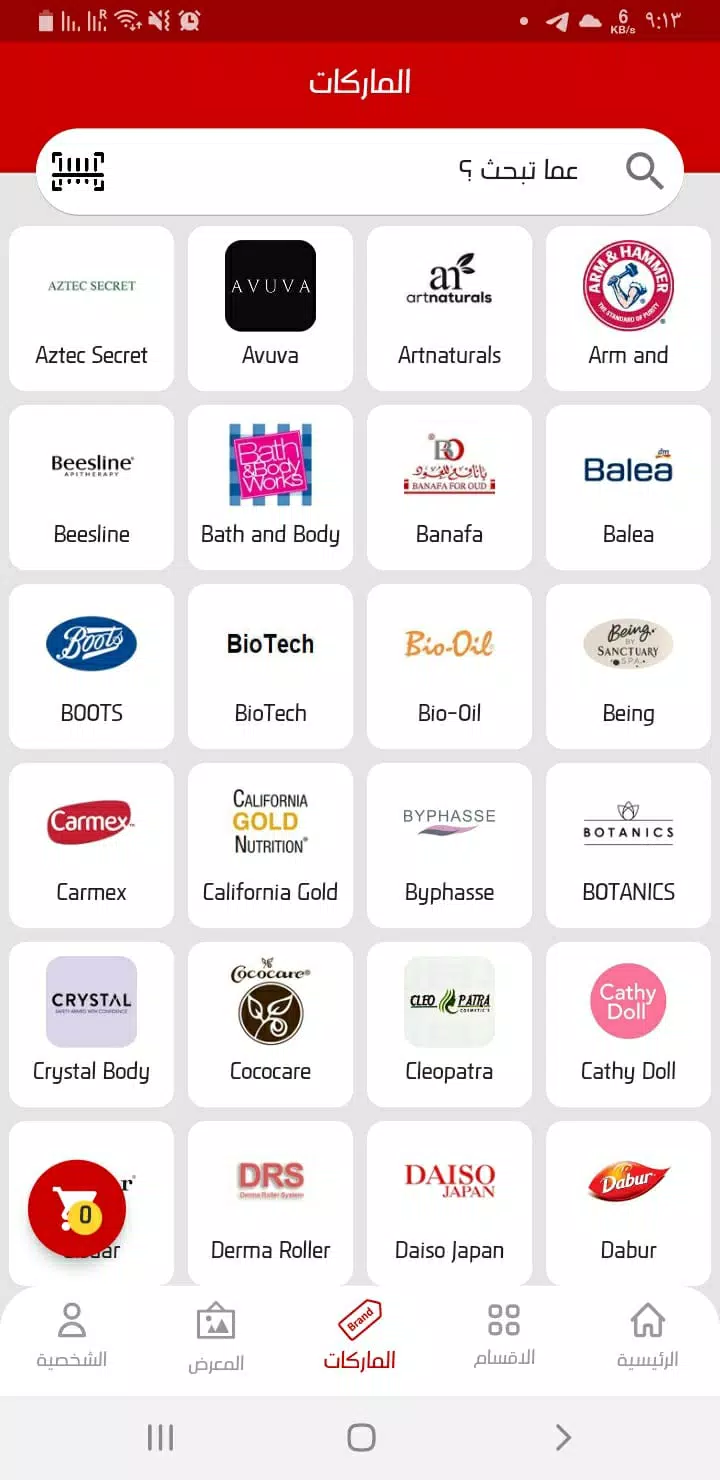720x1480 pixels.
Task: Switch to the الاقسام categories tab
Action: point(504,1335)
